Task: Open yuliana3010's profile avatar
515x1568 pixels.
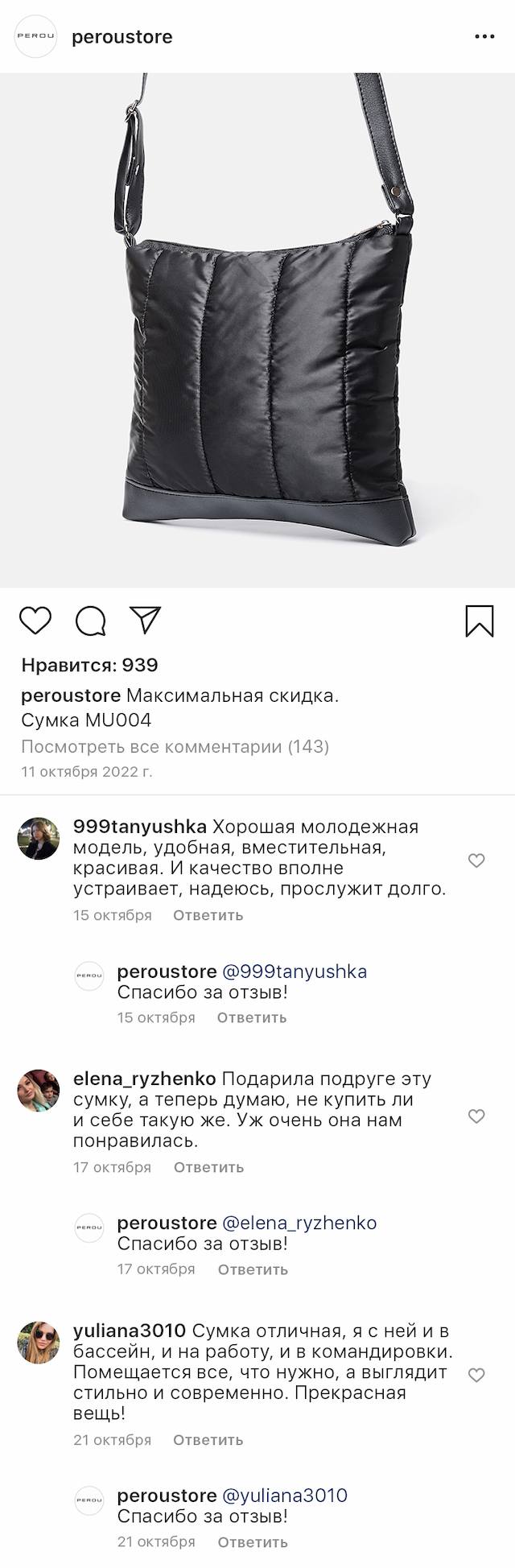Action: 38,1343
